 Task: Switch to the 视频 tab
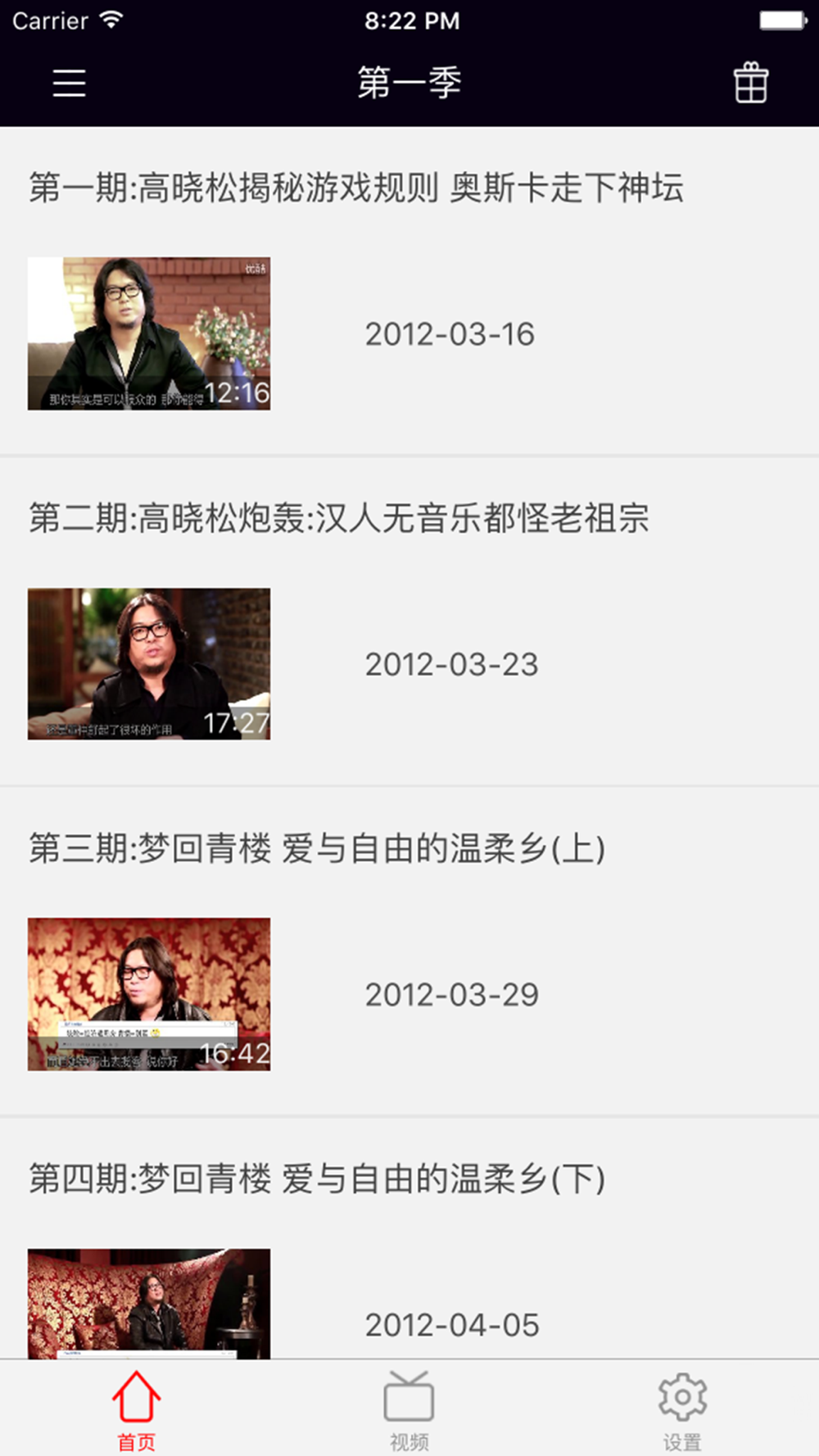click(409, 1410)
